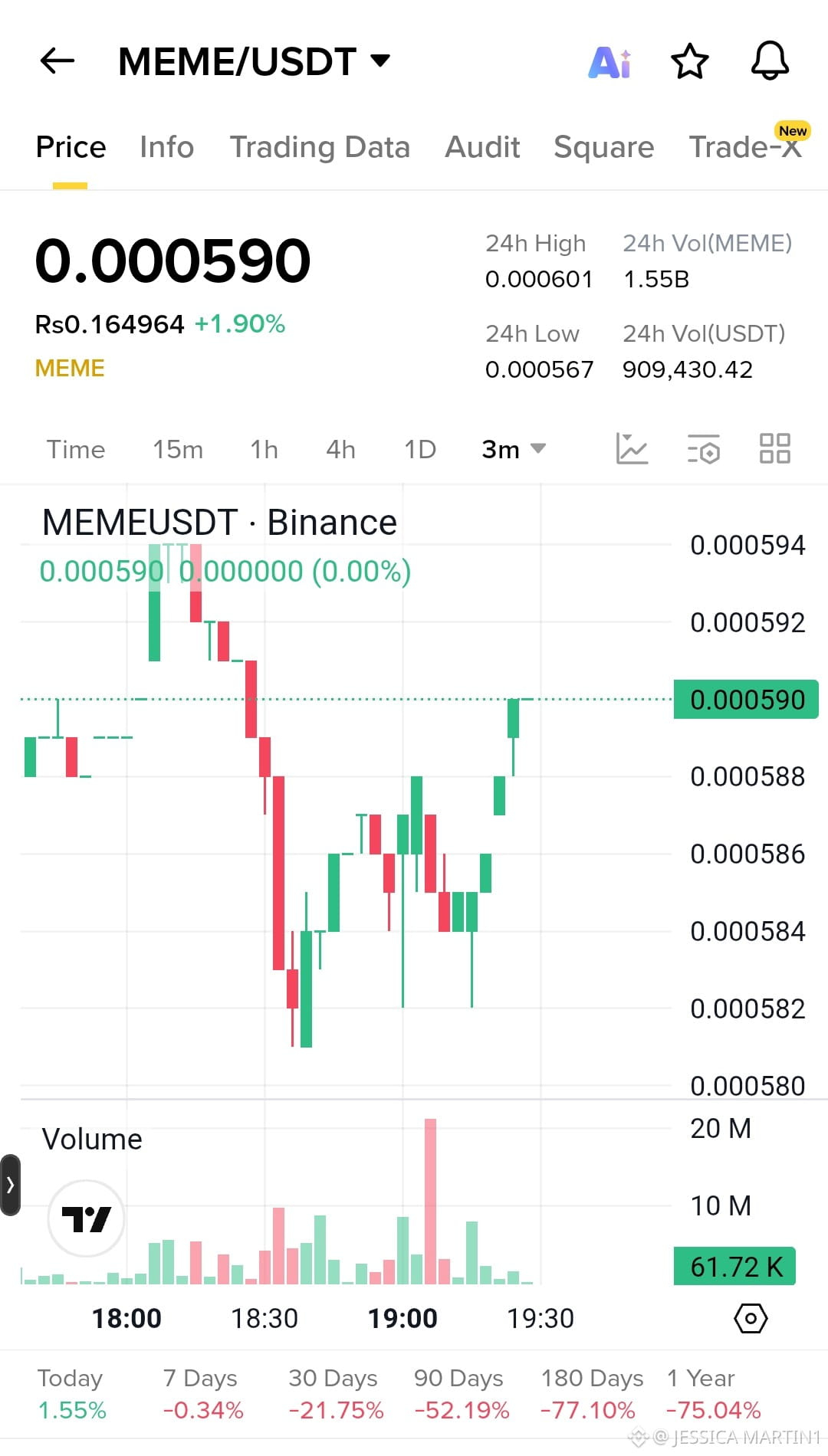Open the grid layout options icon
The width and height of the screenshot is (828, 1456).
tap(774, 449)
